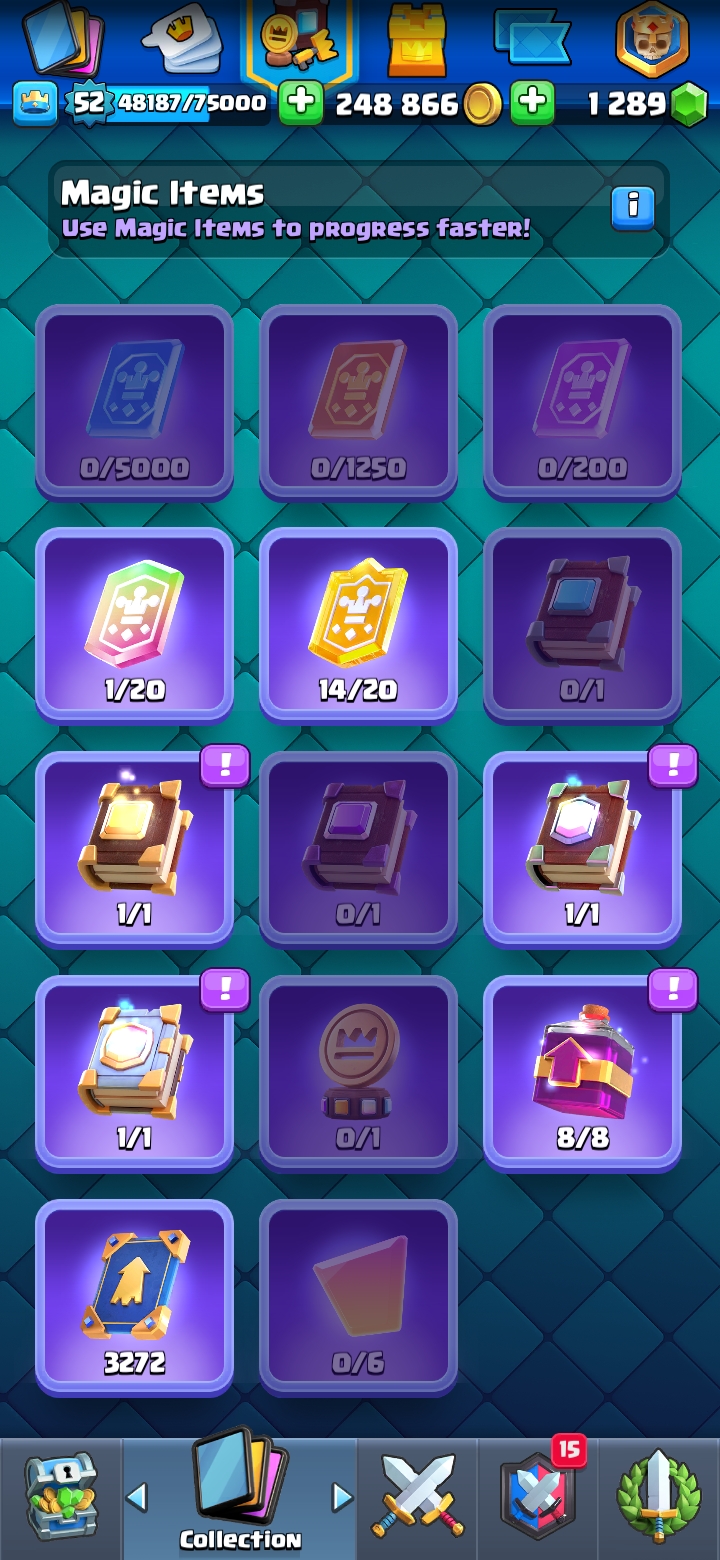Open the shop chest in bottom navigation
Viewport: 720px width, 1560px height.
pyautogui.click(x=60, y=1497)
